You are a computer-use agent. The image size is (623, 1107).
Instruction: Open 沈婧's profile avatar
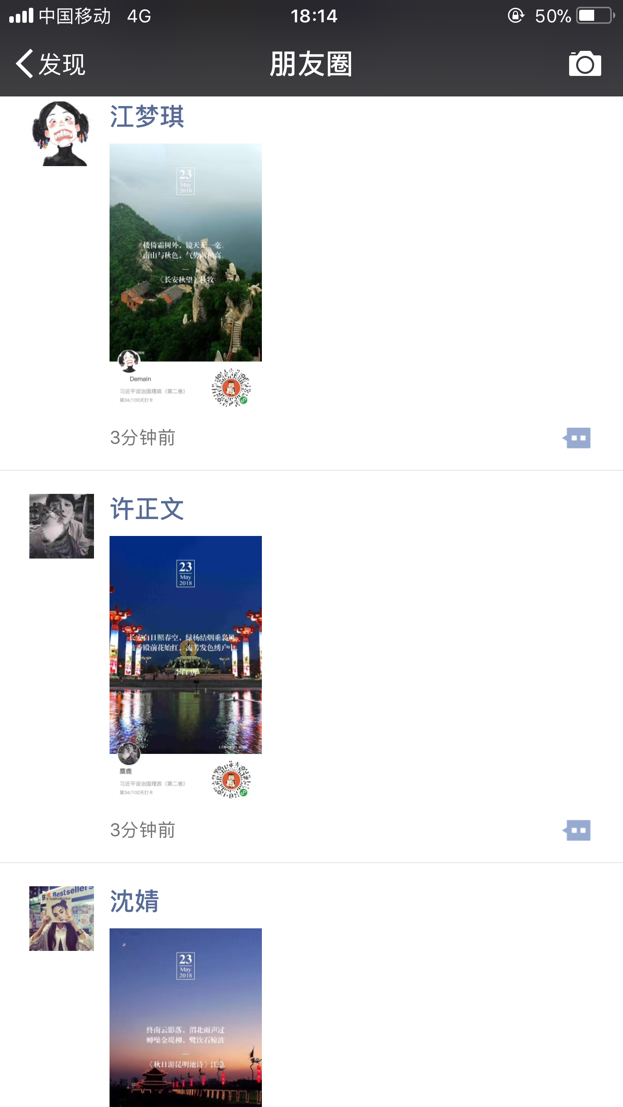click(x=61, y=918)
